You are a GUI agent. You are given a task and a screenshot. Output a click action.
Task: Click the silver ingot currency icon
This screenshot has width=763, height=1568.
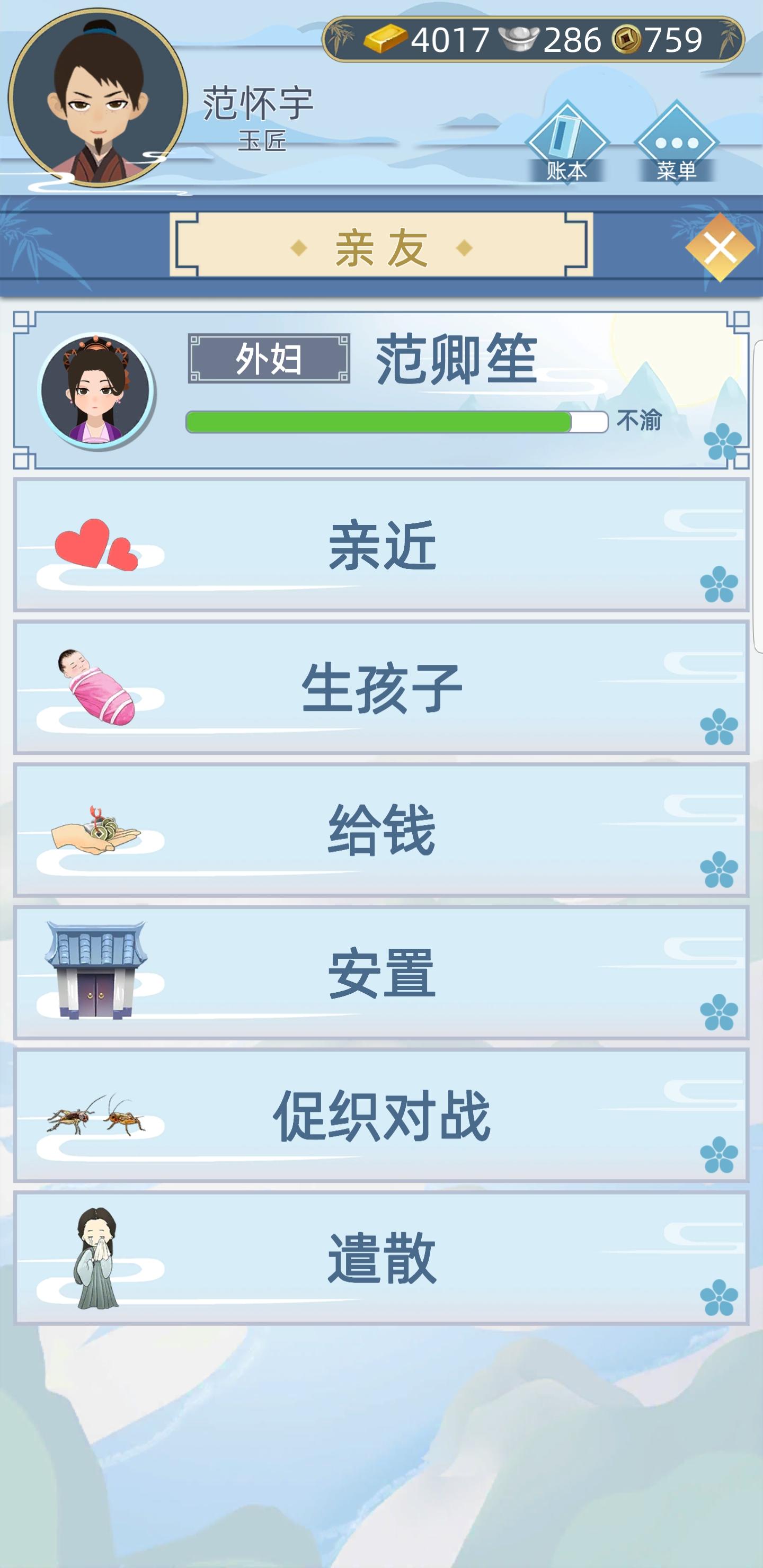click(x=519, y=40)
